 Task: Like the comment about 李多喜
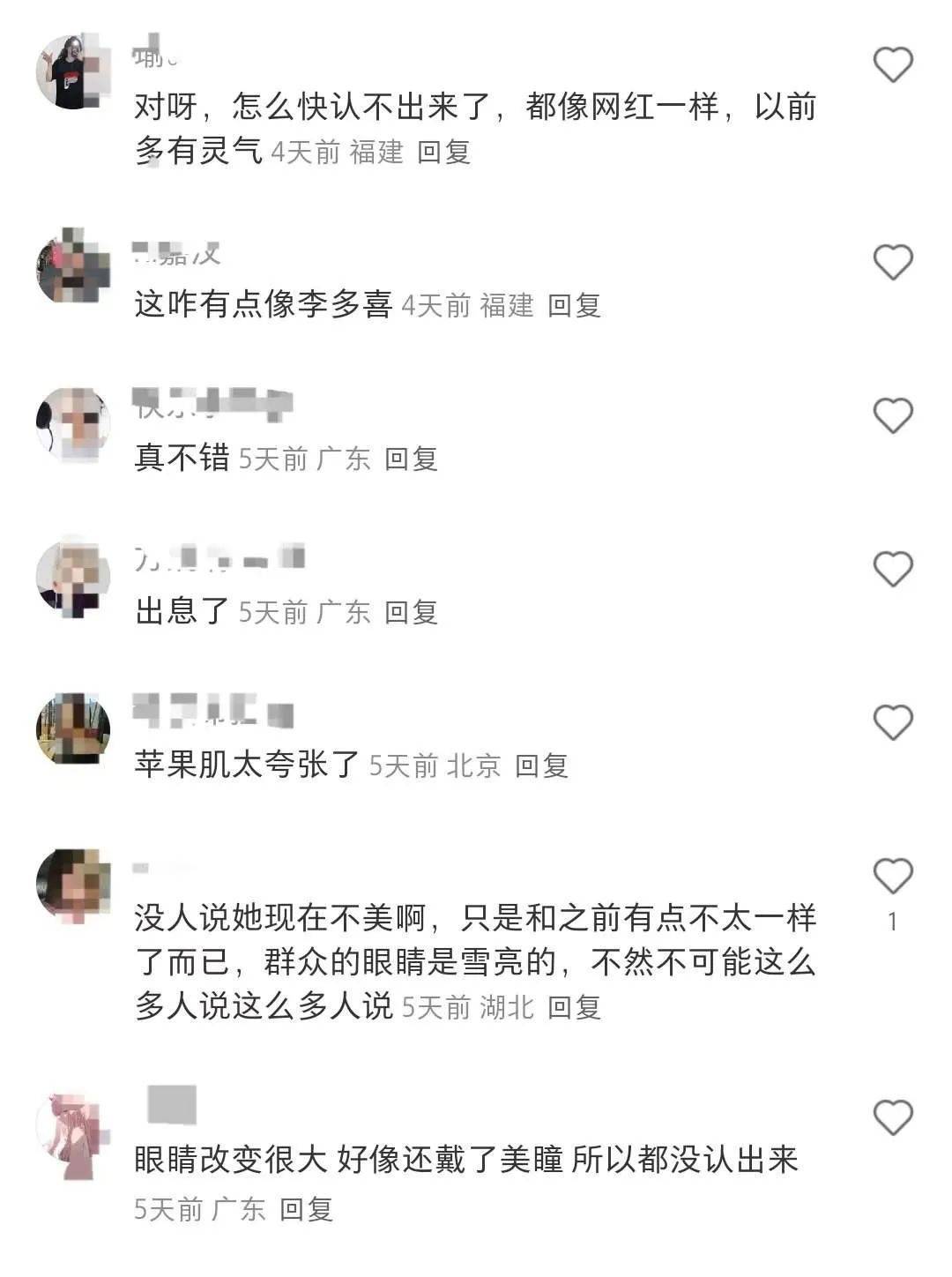click(892, 263)
